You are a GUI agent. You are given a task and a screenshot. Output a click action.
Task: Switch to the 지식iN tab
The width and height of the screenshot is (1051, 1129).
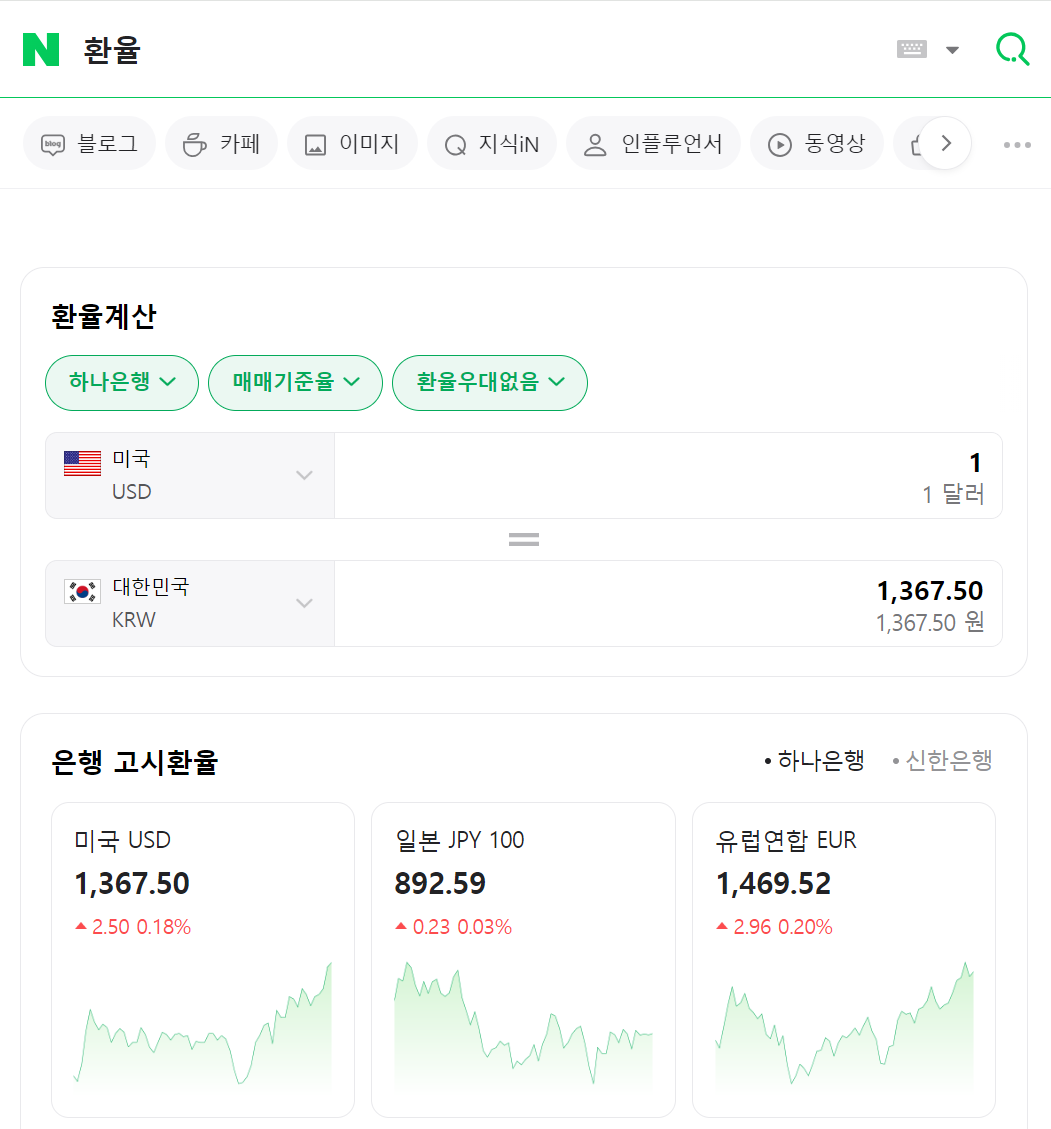click(492, 144)
